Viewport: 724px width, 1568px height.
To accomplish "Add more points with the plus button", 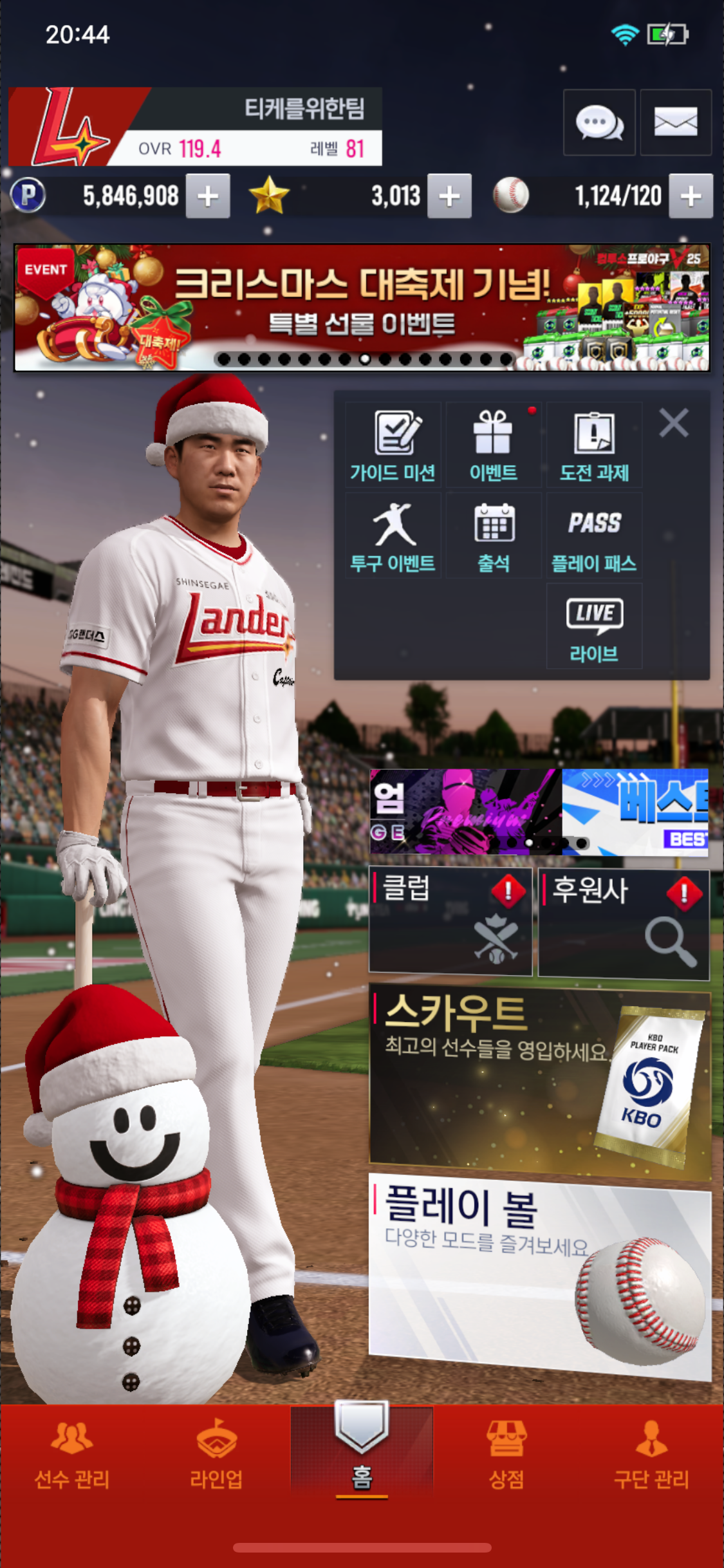I will tap(208, 196).
